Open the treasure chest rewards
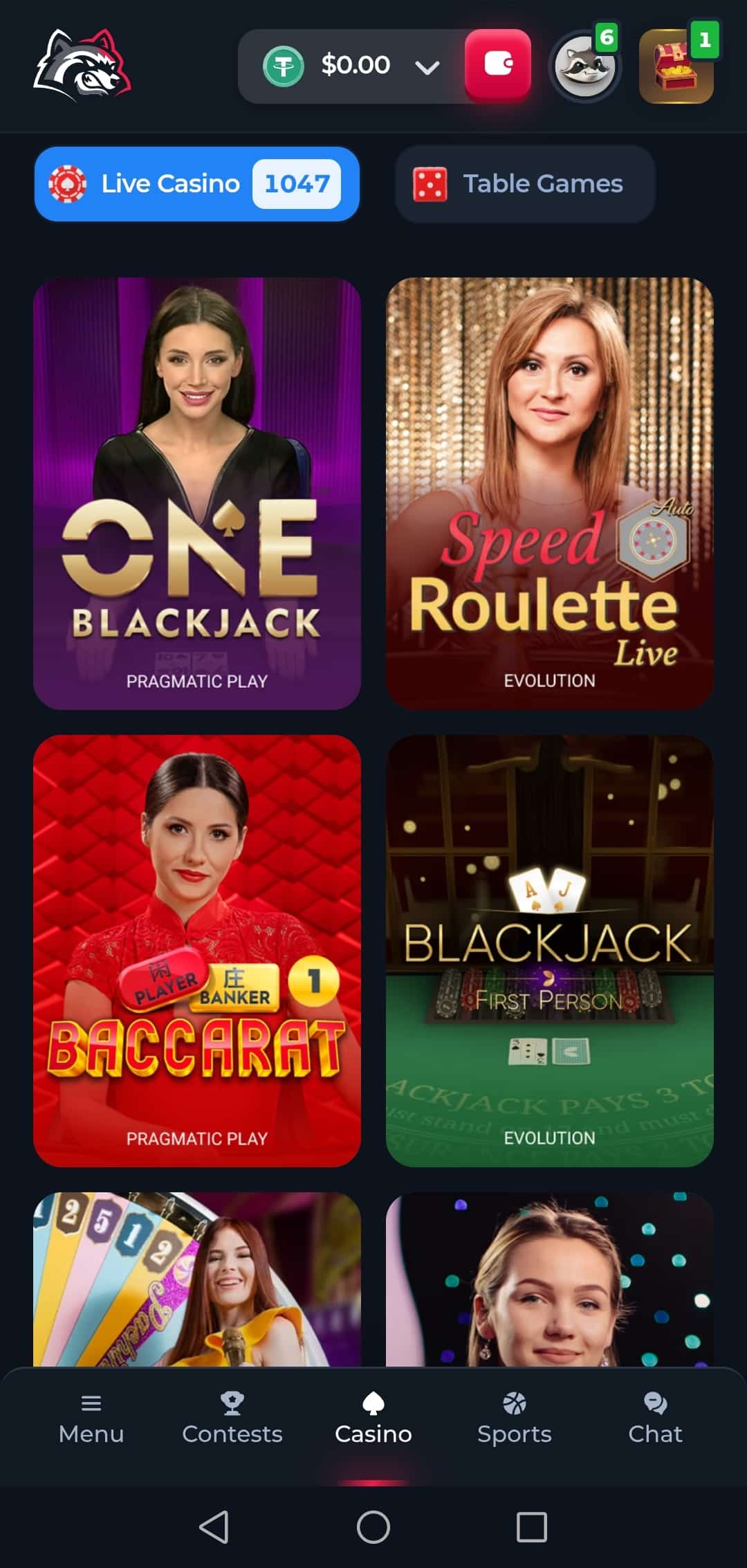Screen dimensions: 747x1568 coord(676,67)
